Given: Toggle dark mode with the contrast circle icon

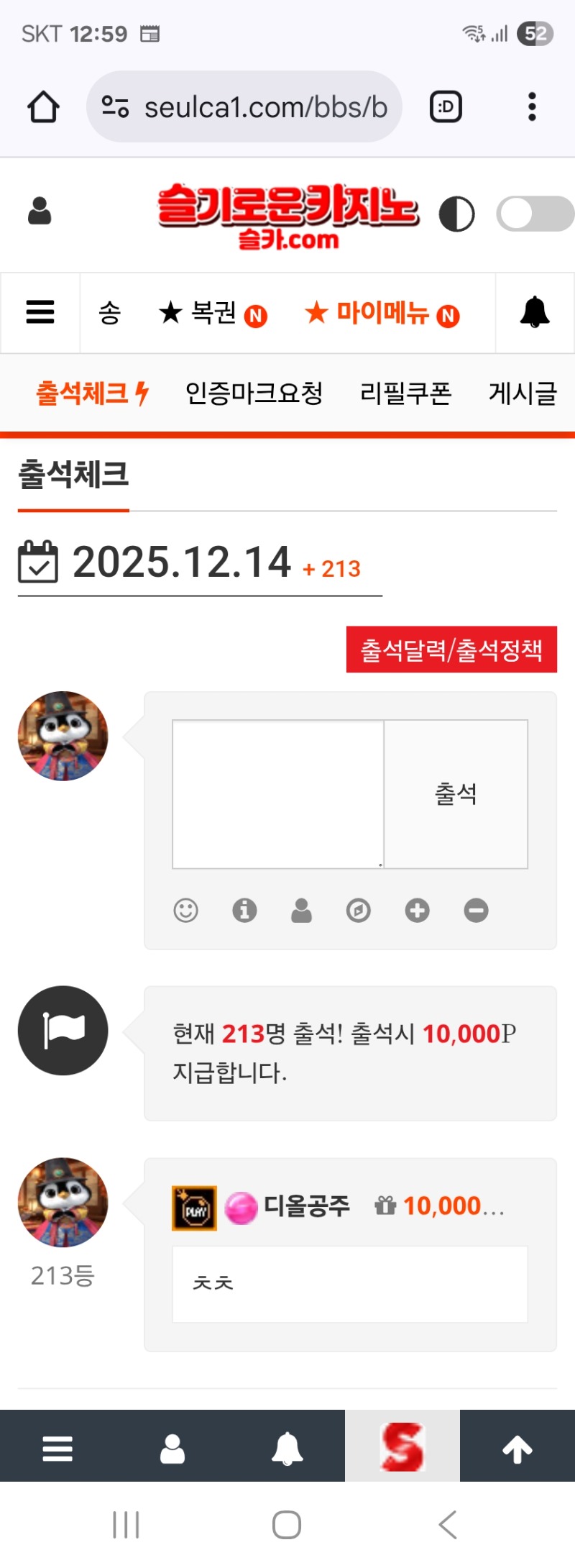Looking at the screenshot, I should (x=458, y=213).
